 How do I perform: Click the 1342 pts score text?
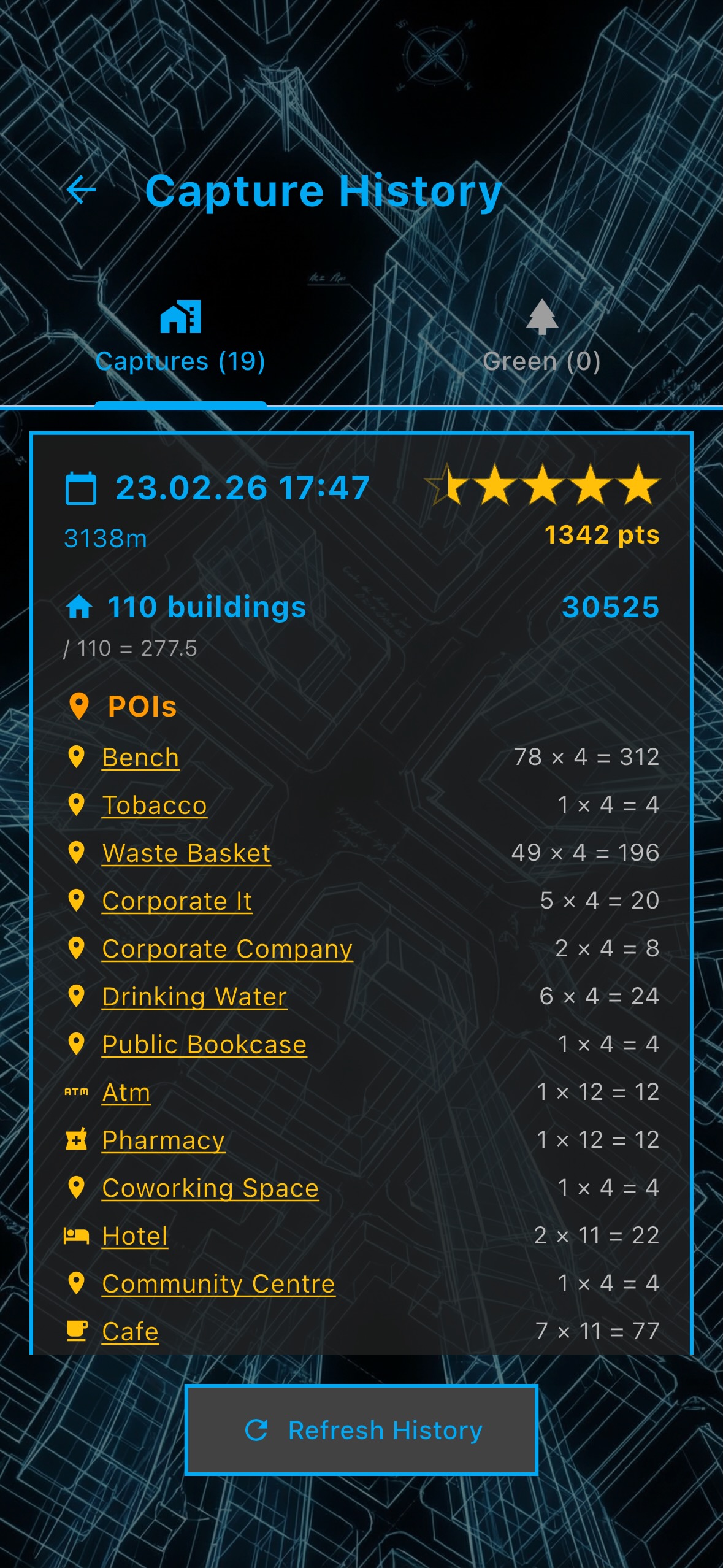tap(602, 534)
